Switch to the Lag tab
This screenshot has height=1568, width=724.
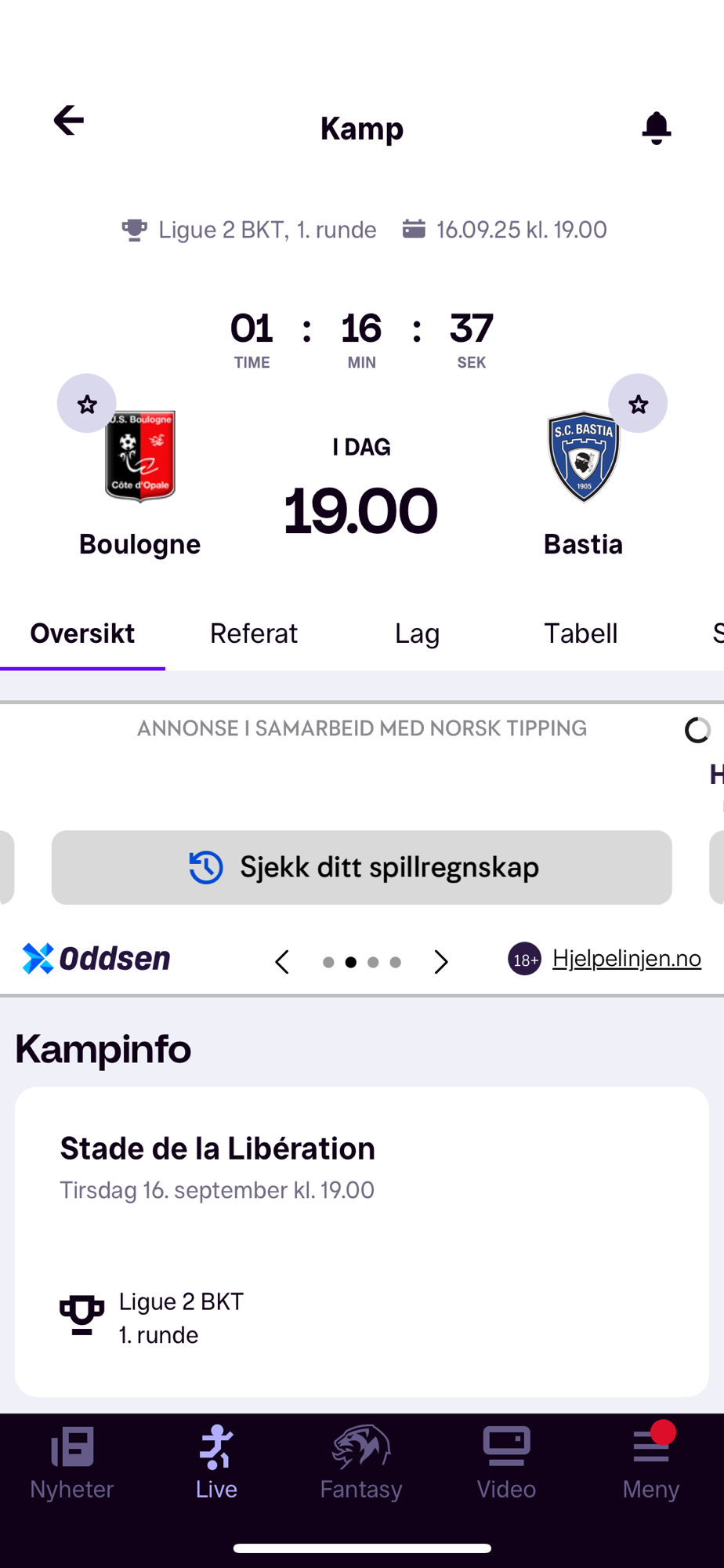click(417, 633)
